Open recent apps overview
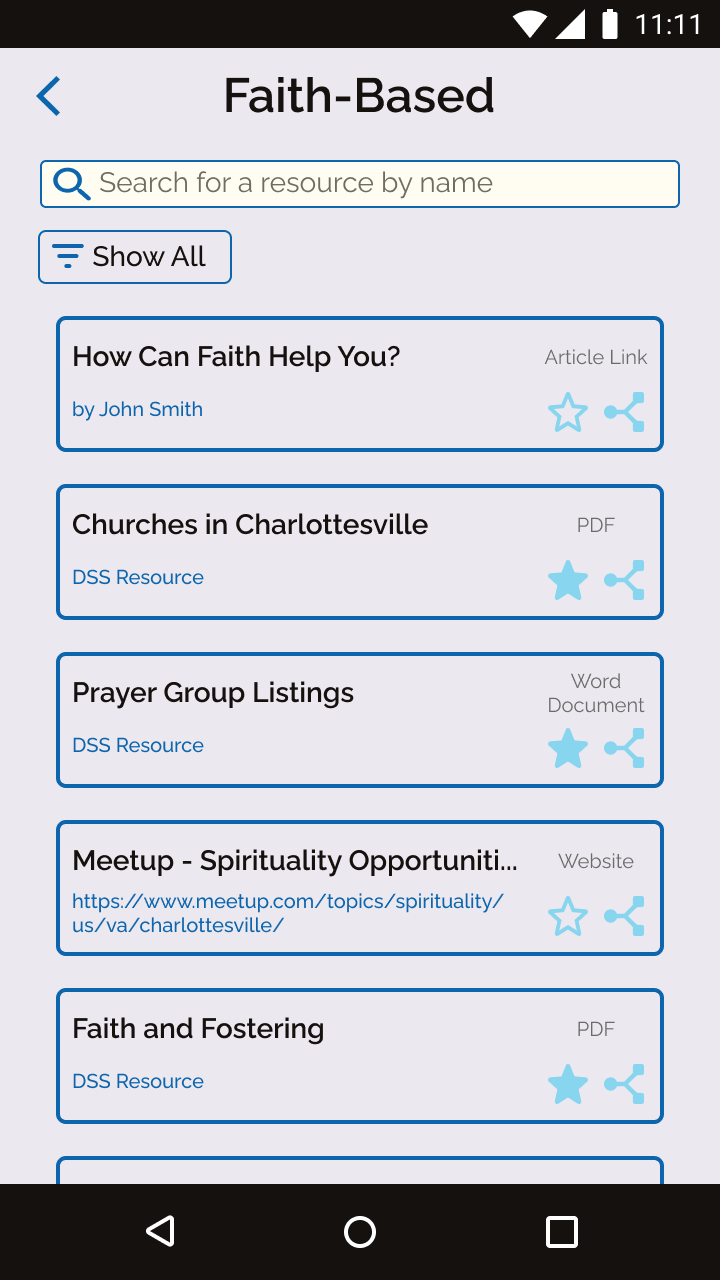The width and height of the screenshot is (720, 1280). click(562, 1232)
